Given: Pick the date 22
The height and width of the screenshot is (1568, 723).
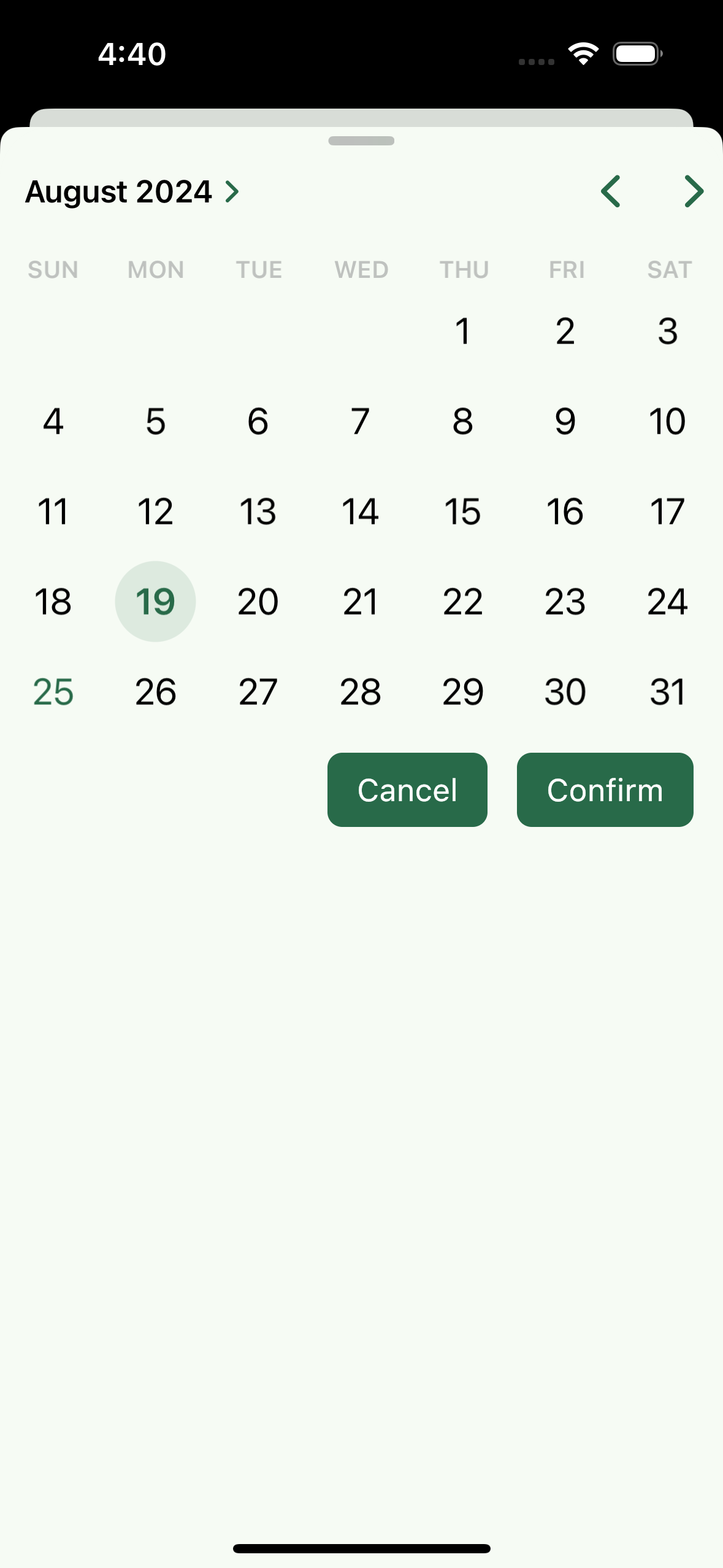Looking at the screenshot, I should 463,601.
